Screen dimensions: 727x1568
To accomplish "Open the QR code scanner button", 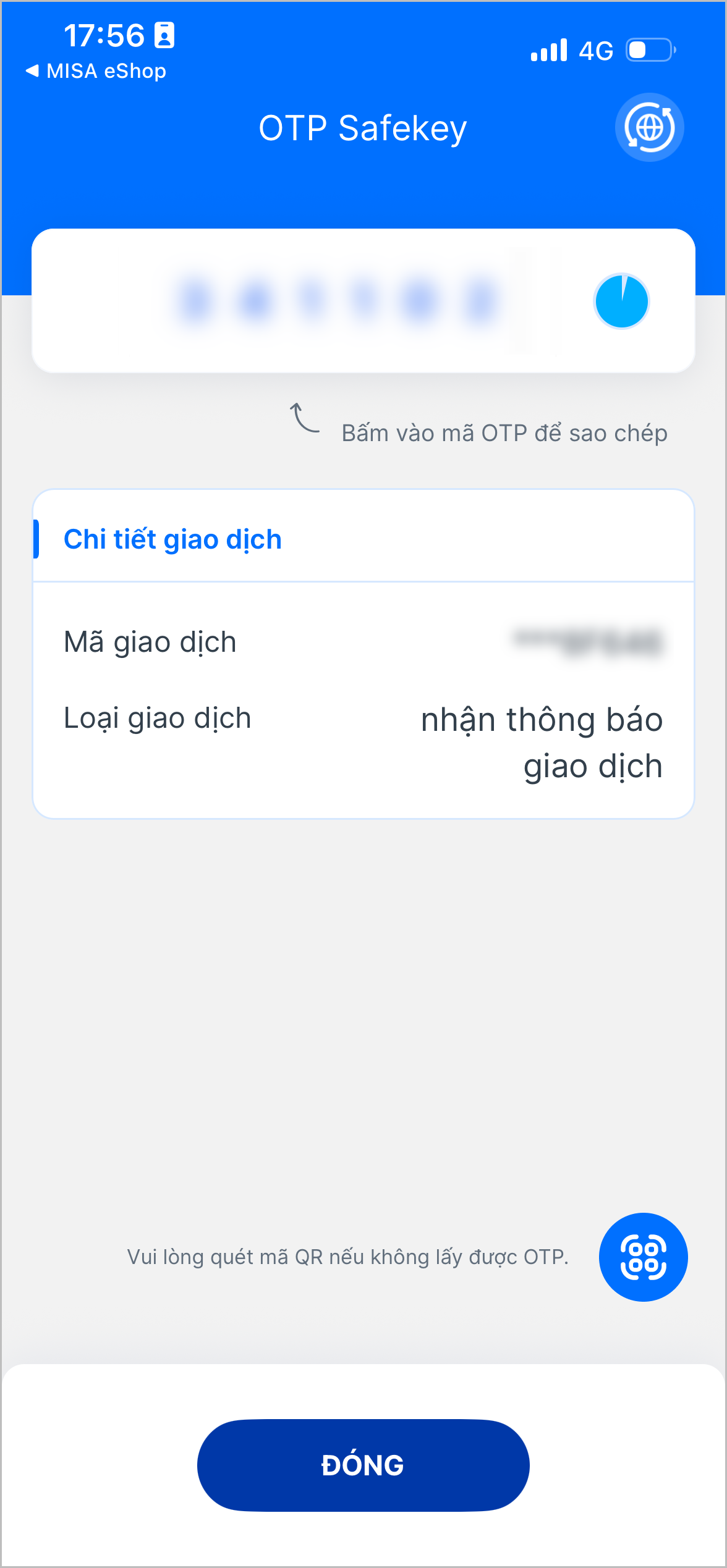I will coord(643,1257).
